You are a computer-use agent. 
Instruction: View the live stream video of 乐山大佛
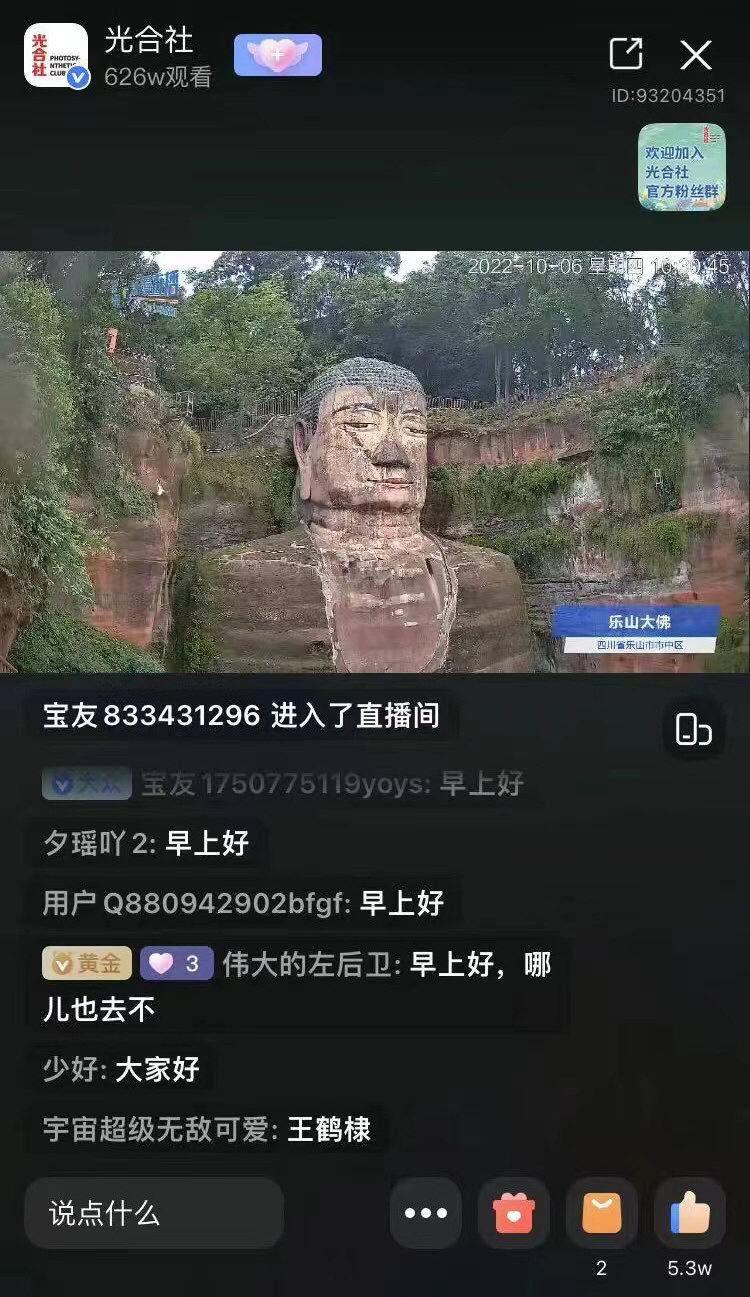[375, 462]
